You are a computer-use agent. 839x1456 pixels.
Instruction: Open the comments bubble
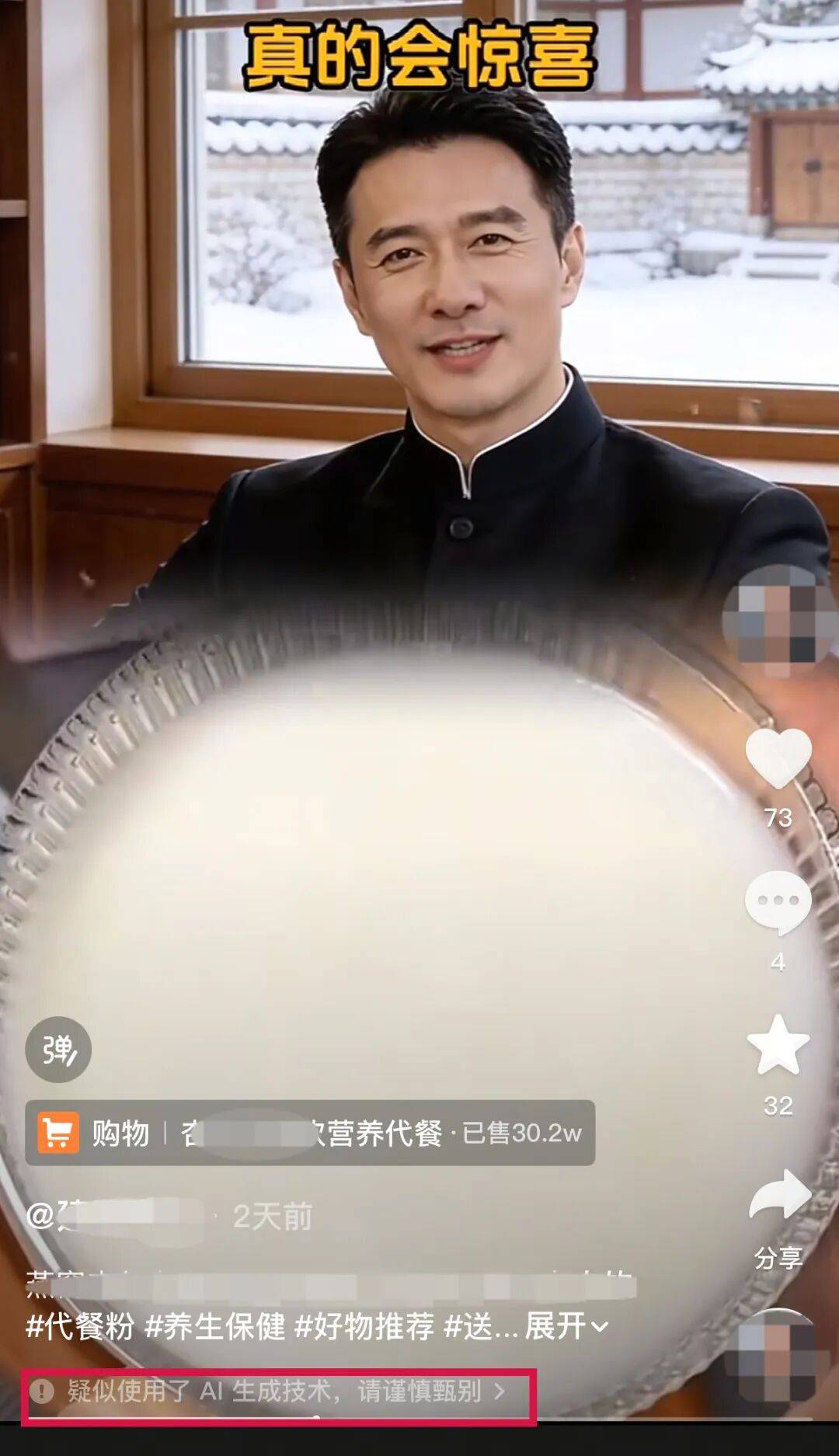[x=778, y=901]
